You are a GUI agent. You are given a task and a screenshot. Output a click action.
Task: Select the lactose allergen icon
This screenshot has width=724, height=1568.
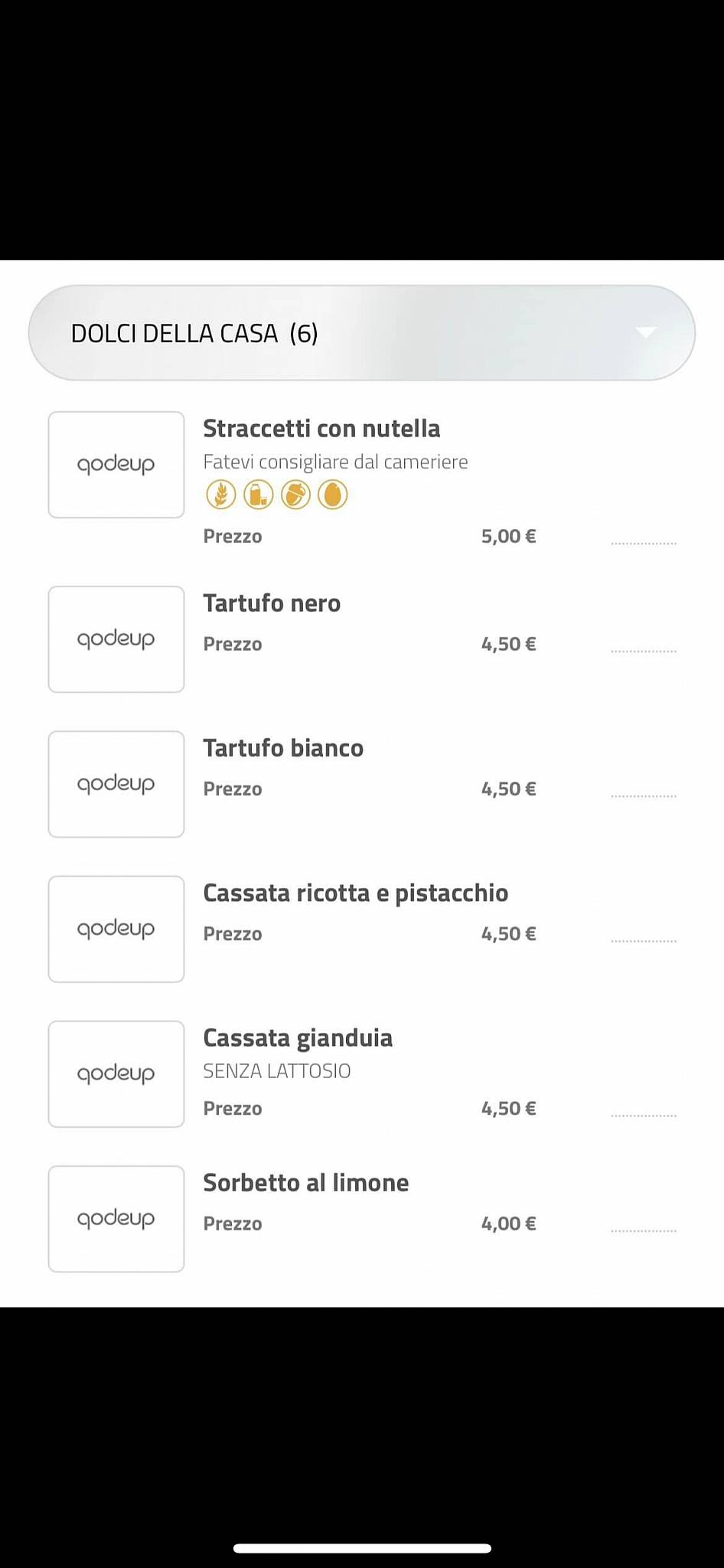(x=258, y=495)
